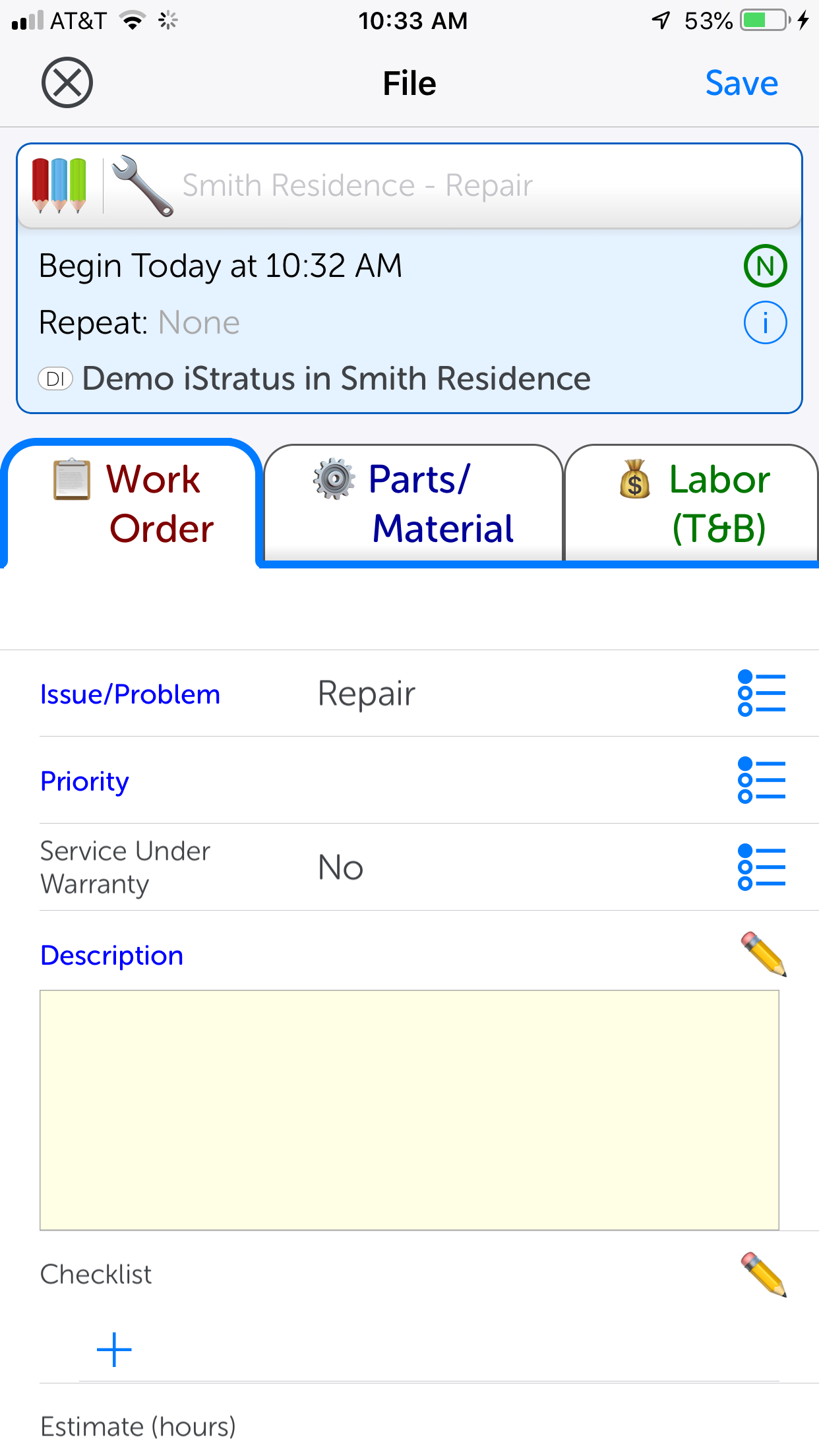Close the File screen
This screenshot has height=1456, width=819.
pos(67,83)
